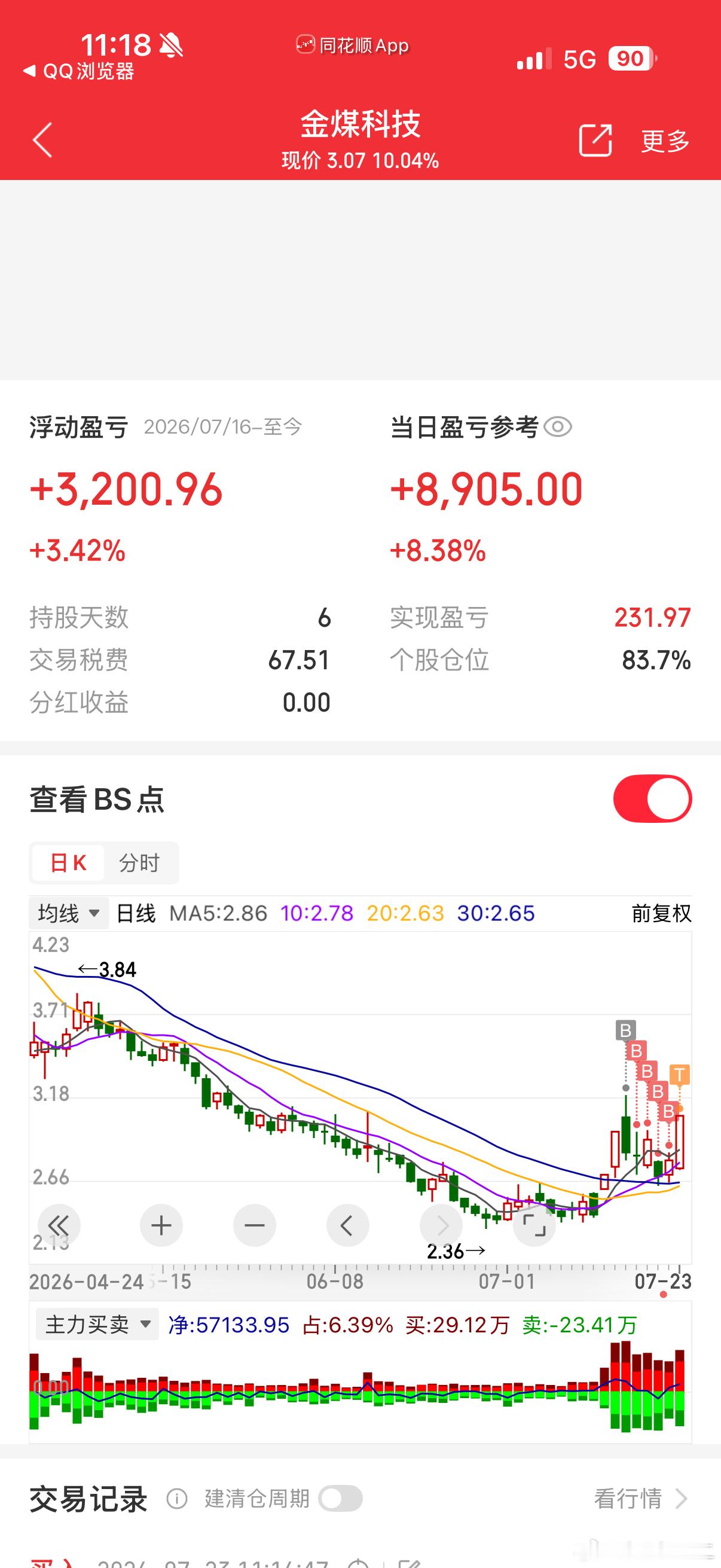Open 看行情 market view link
721x1568 pixels.
pos(641,1498)
